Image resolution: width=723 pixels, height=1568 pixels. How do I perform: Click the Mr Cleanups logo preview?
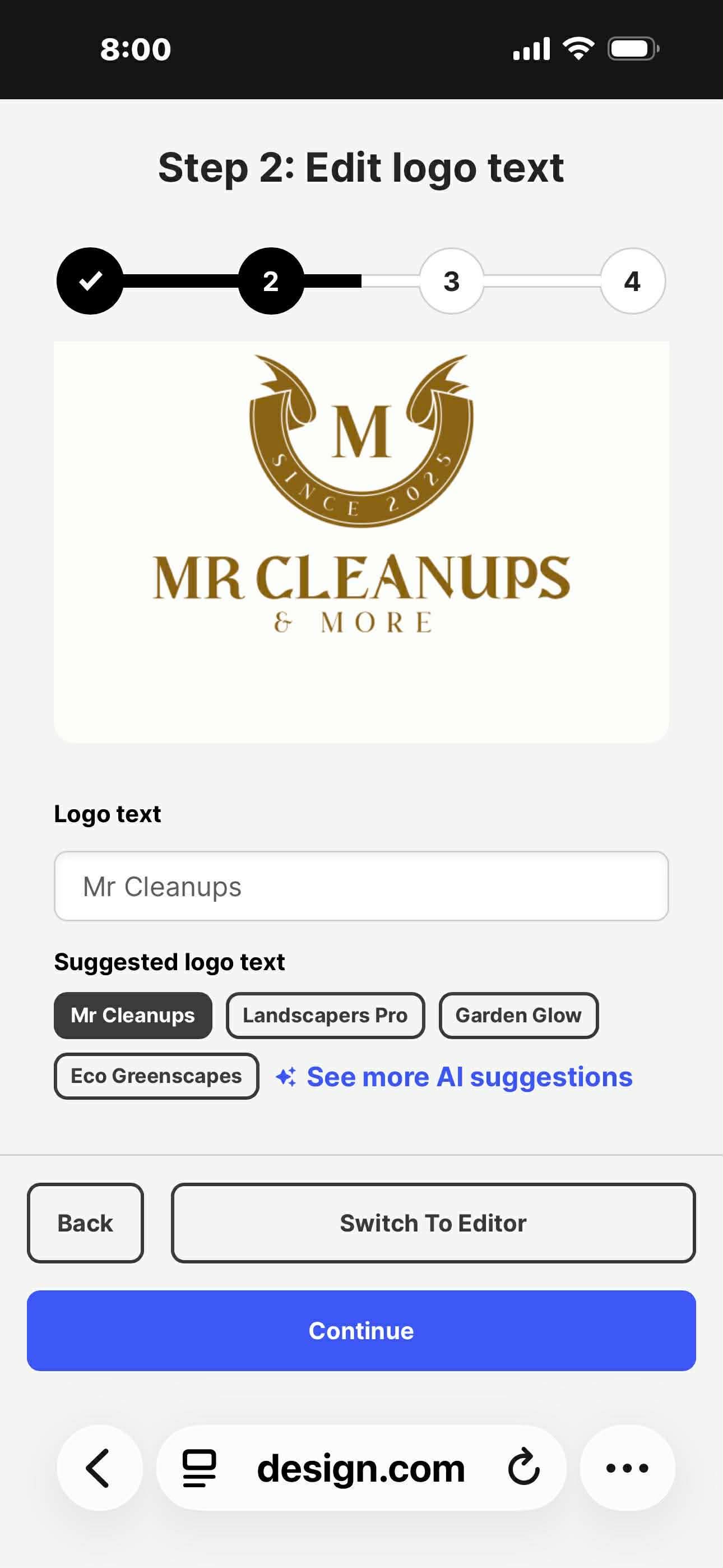point(361,542)
